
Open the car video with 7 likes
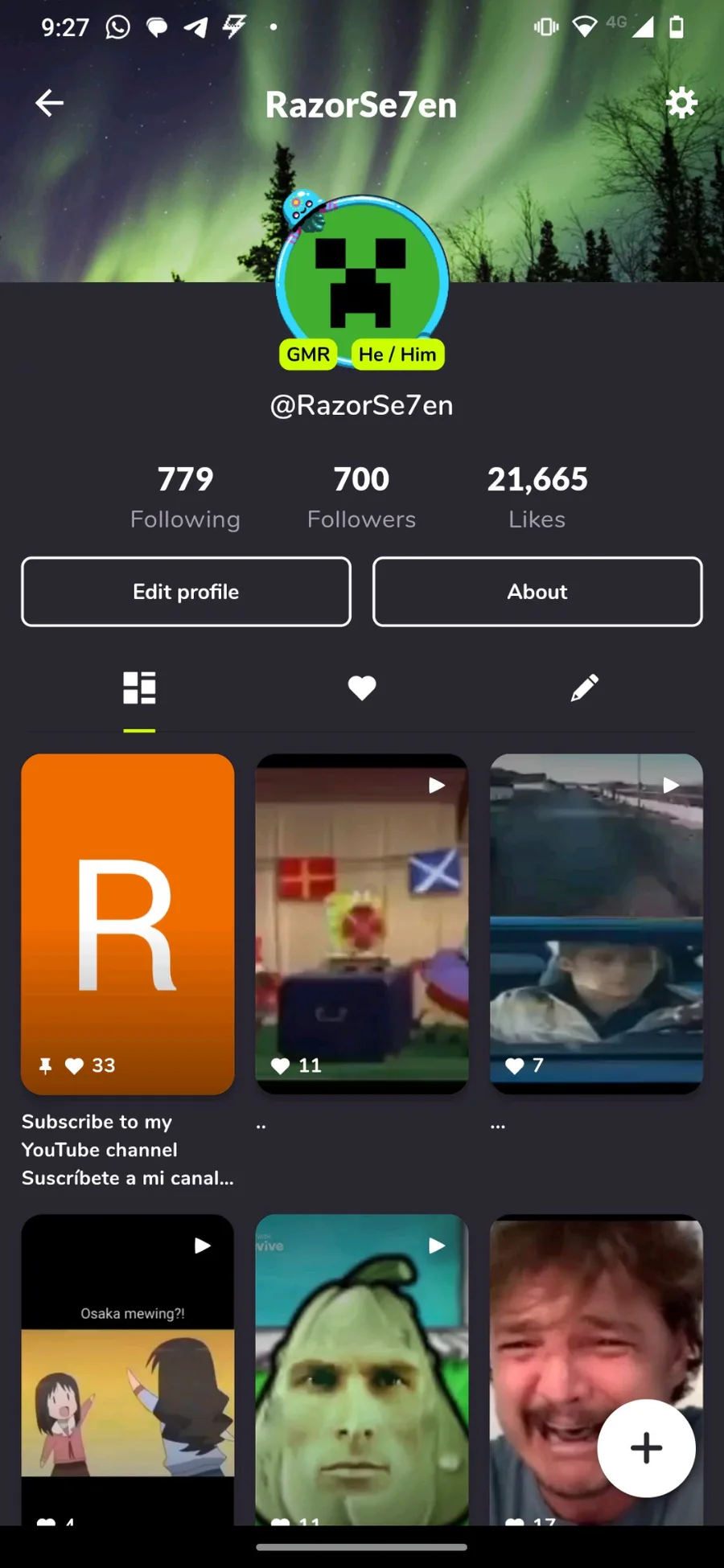click(596, 923)
